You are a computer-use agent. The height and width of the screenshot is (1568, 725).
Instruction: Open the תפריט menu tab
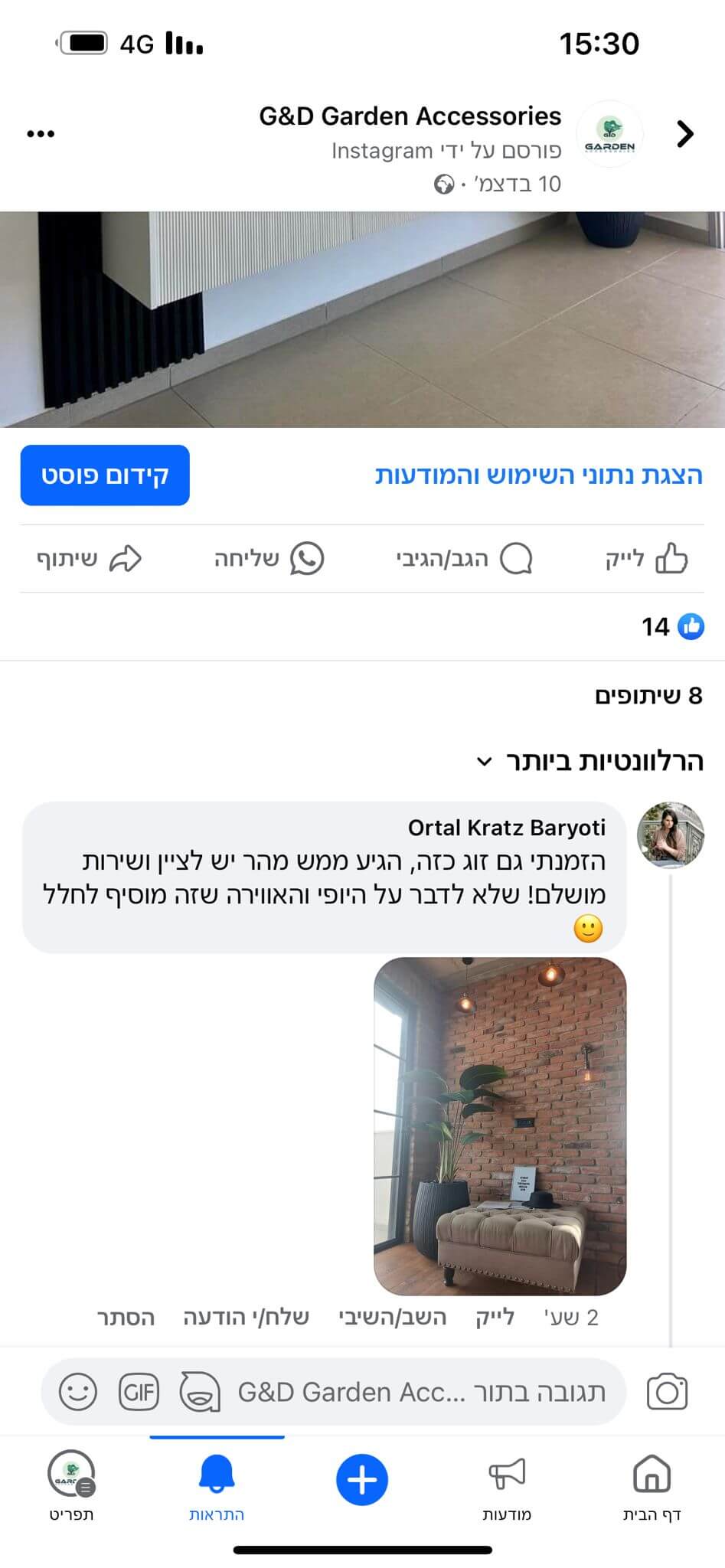(71, 1488)
